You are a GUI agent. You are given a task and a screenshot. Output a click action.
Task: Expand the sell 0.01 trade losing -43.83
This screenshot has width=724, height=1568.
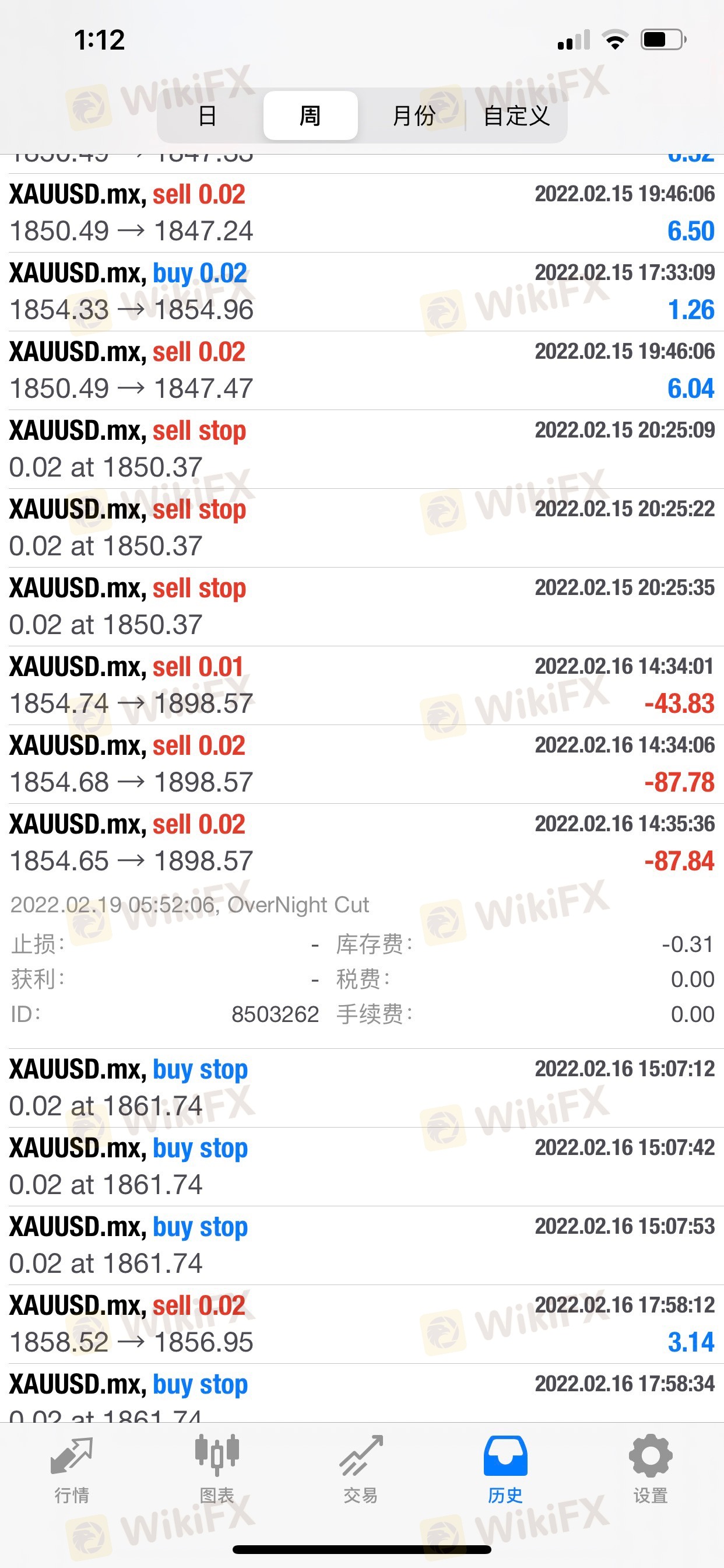pyautogui.click(x=362, y=685)
